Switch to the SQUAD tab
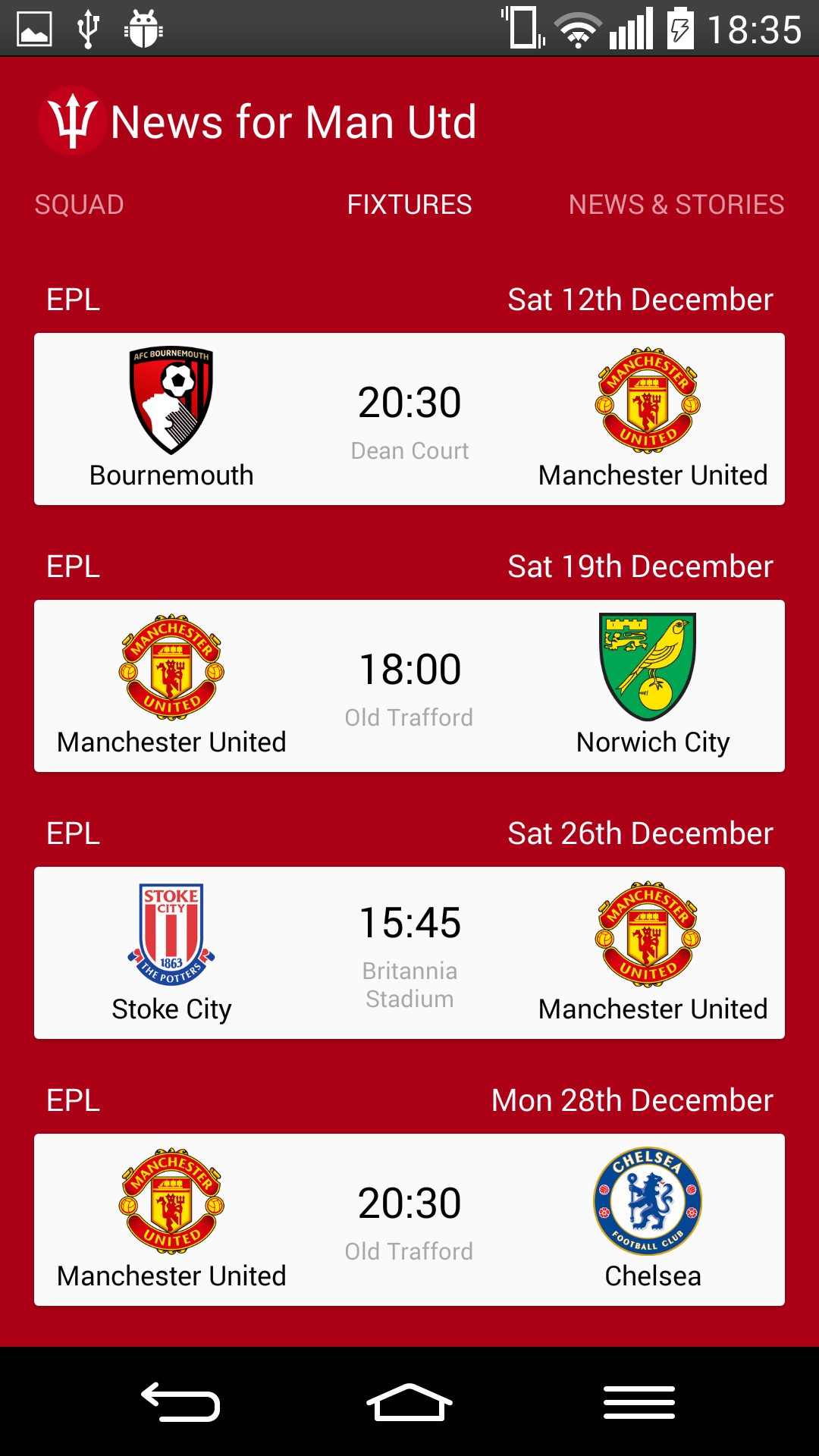 pos(80,205)
